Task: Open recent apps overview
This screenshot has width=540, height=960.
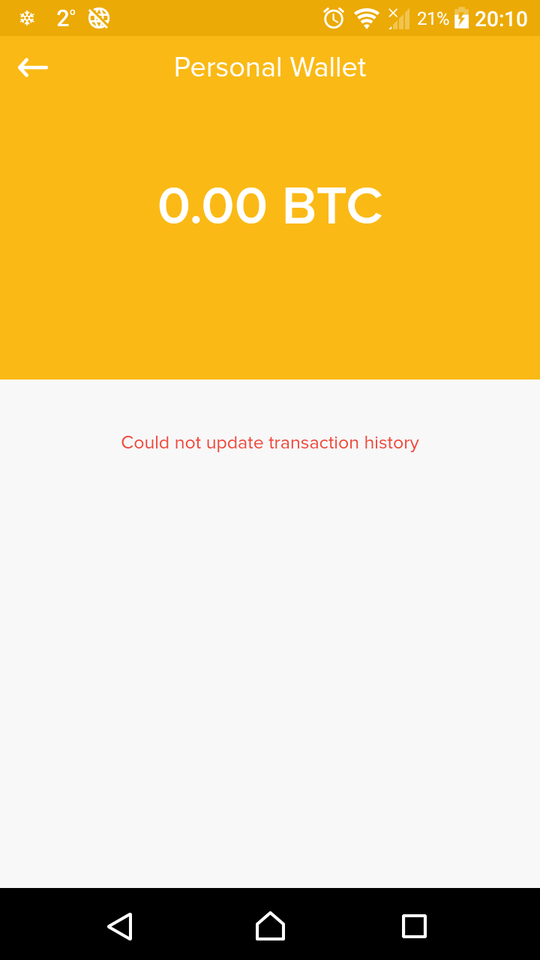Action: tap(414, 926)
